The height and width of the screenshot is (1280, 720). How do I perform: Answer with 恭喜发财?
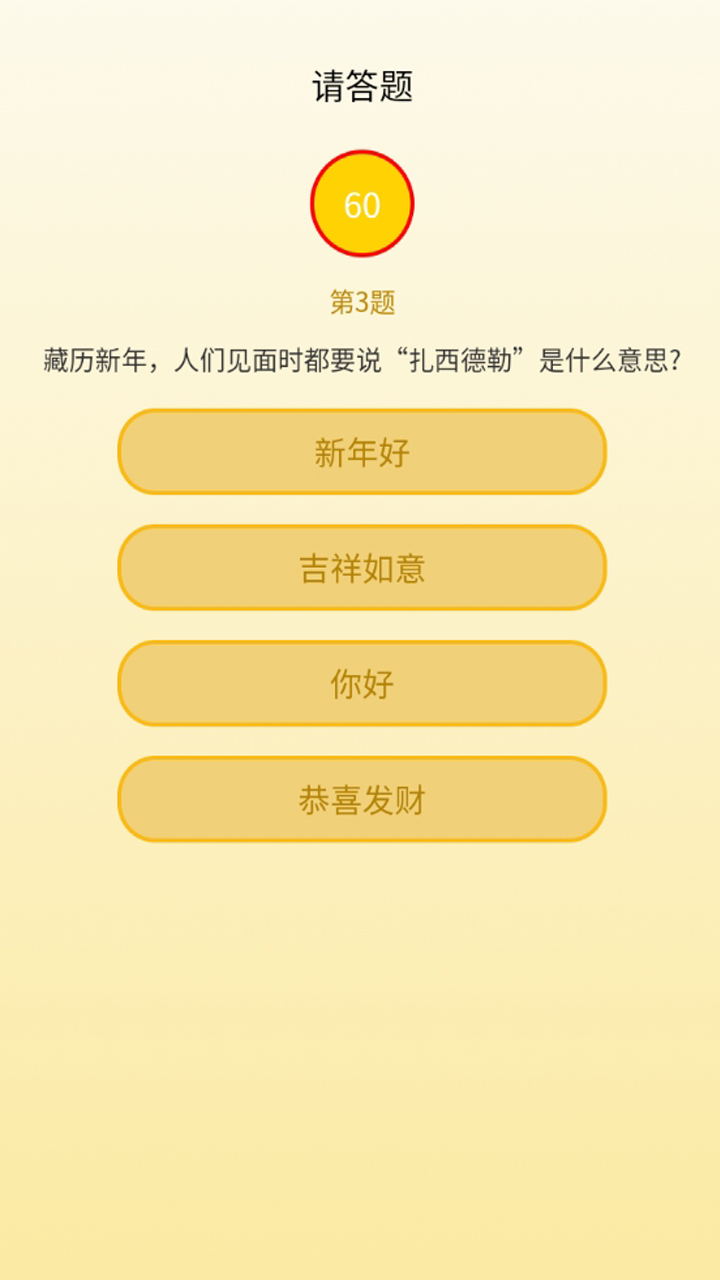point(361,800)
